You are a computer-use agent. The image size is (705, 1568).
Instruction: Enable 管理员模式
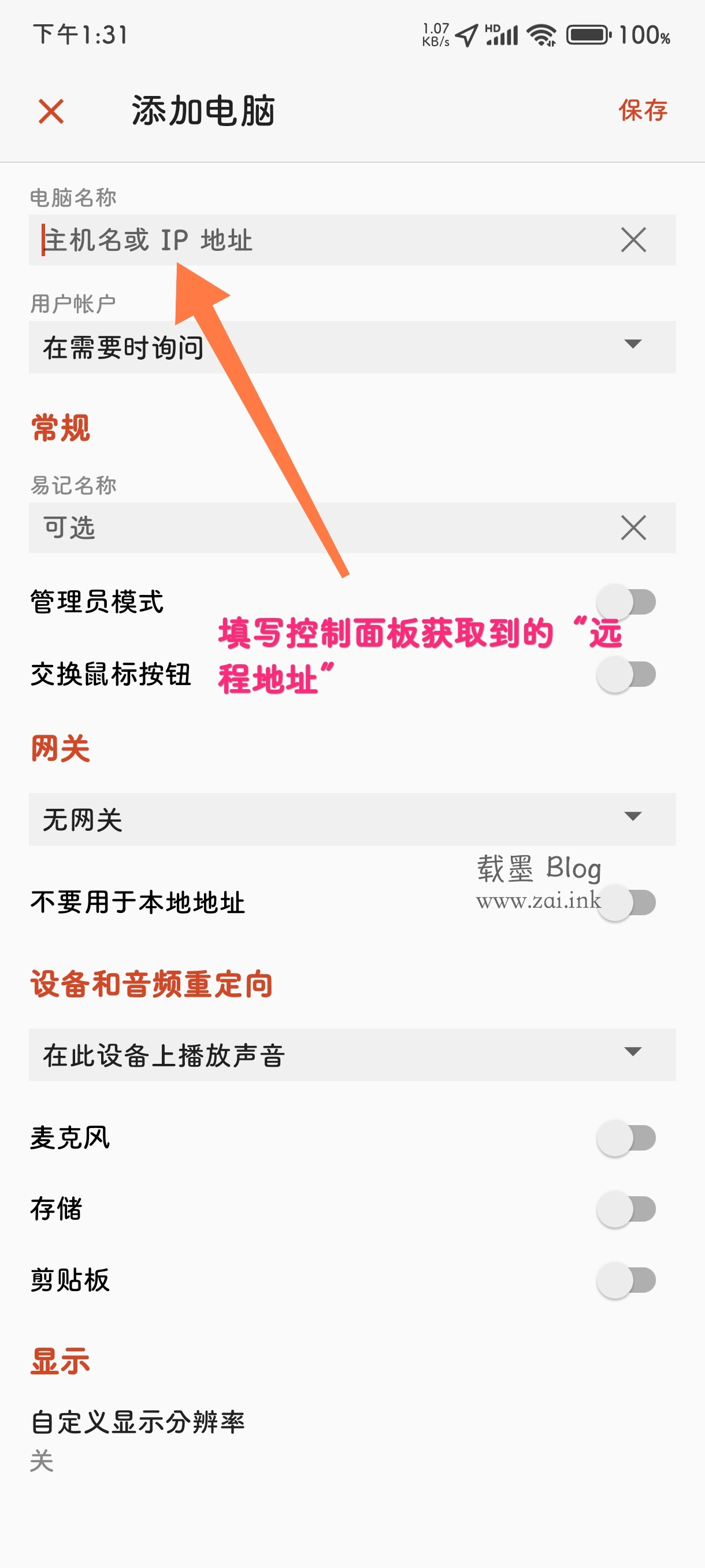coord(626,602)
